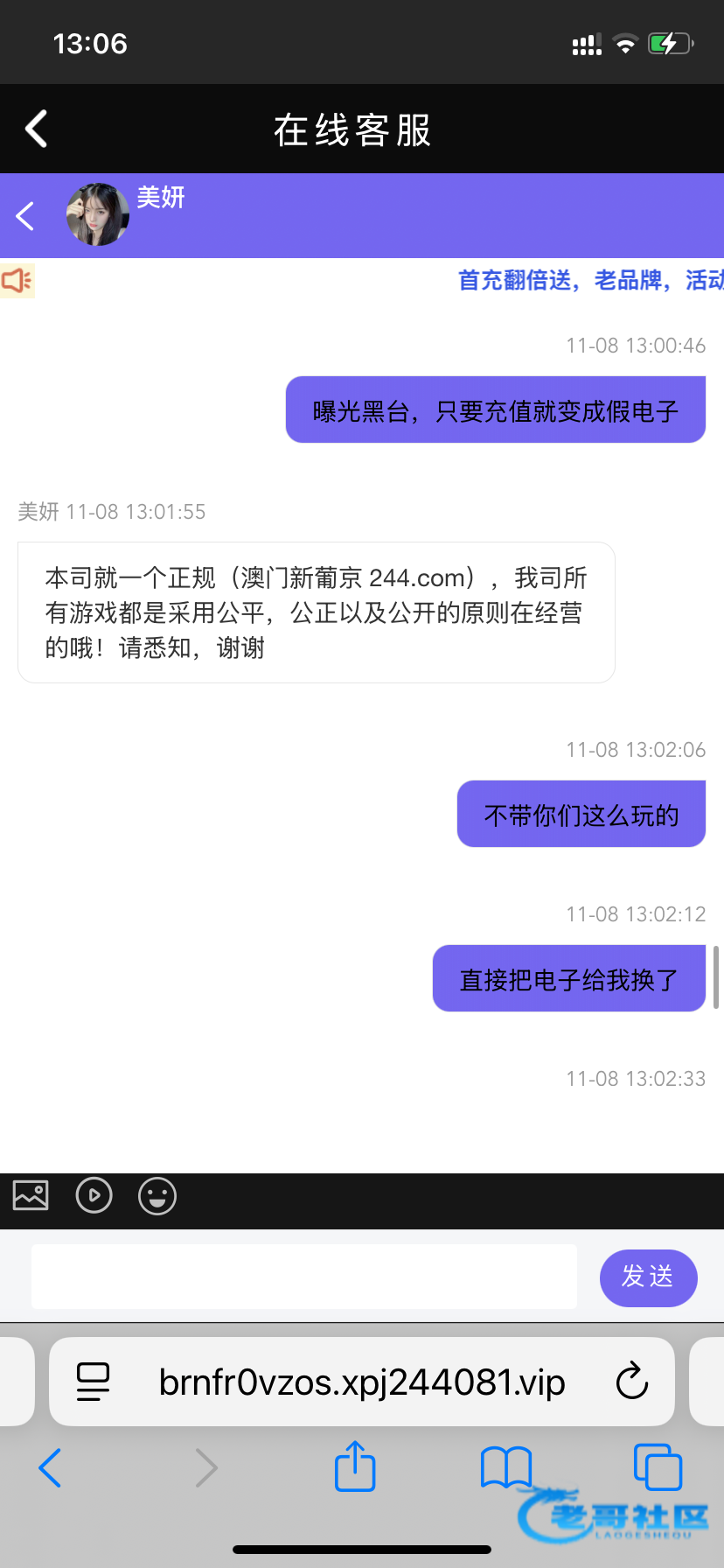Attach a video to the chat
This screenshot has width=724, height=1568.
coord(94,1195)
